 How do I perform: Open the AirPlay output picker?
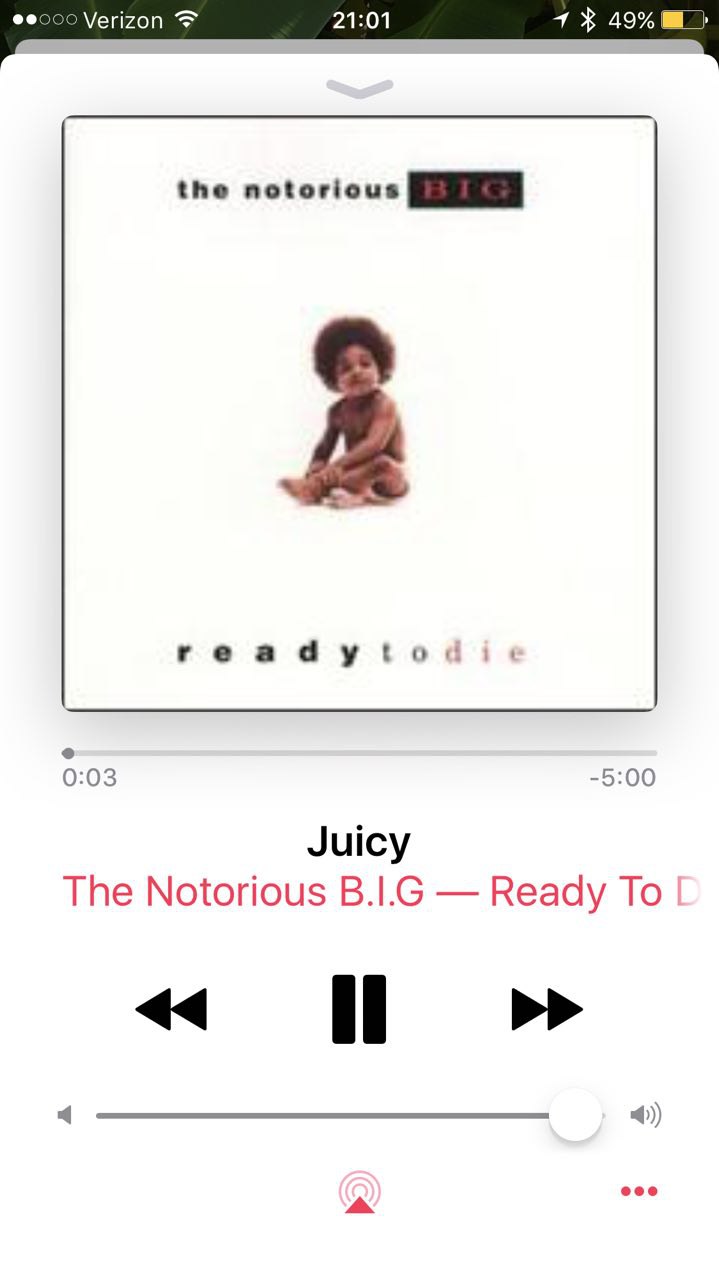[x=359, y=1192]
